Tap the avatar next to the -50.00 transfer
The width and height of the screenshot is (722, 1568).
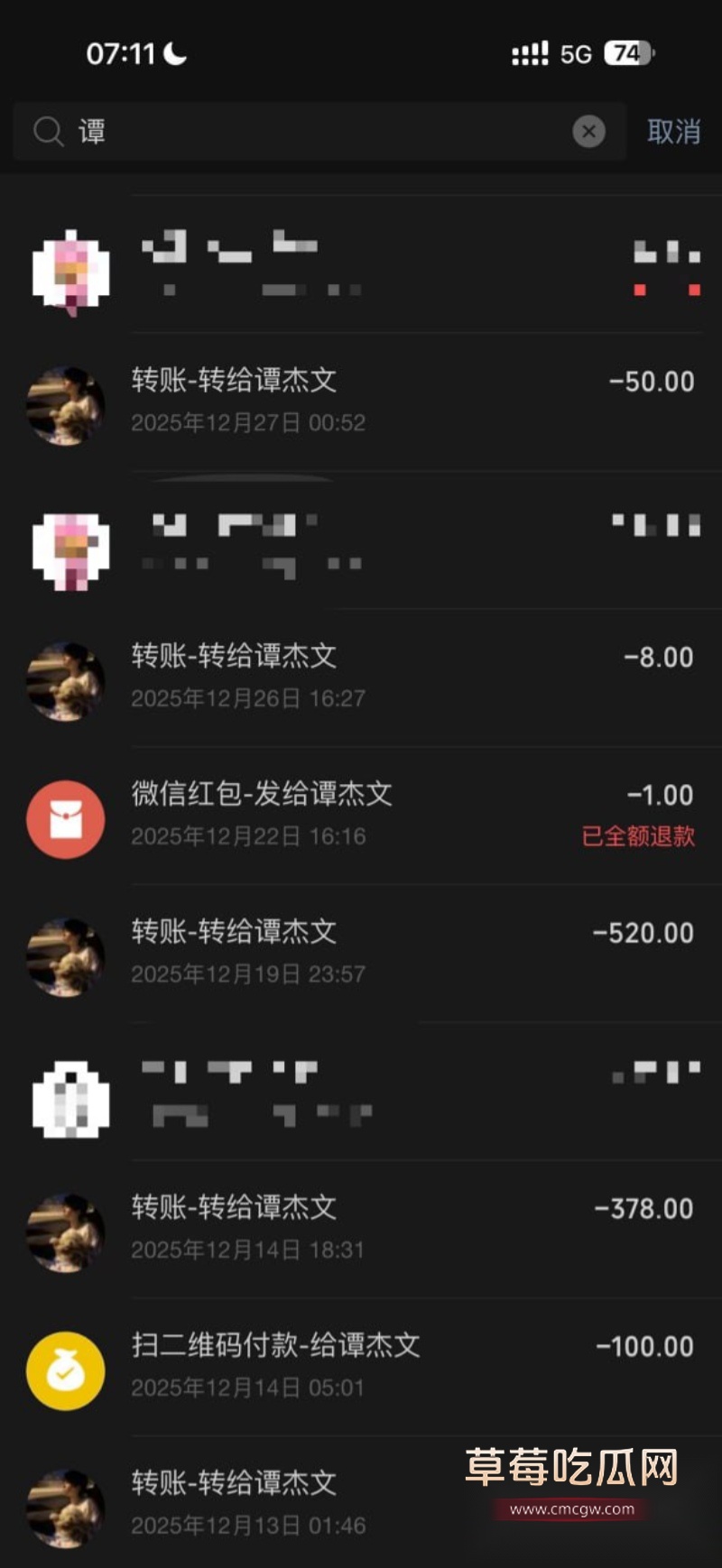tap(65, 405)
